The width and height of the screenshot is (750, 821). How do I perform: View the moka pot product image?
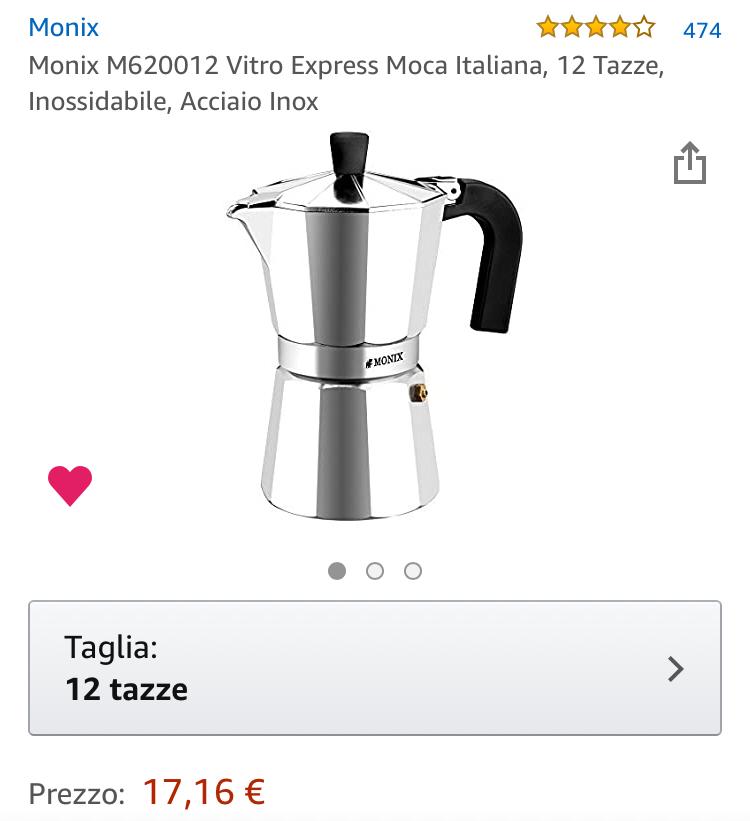pyautogui.click(x=374, y=330)
